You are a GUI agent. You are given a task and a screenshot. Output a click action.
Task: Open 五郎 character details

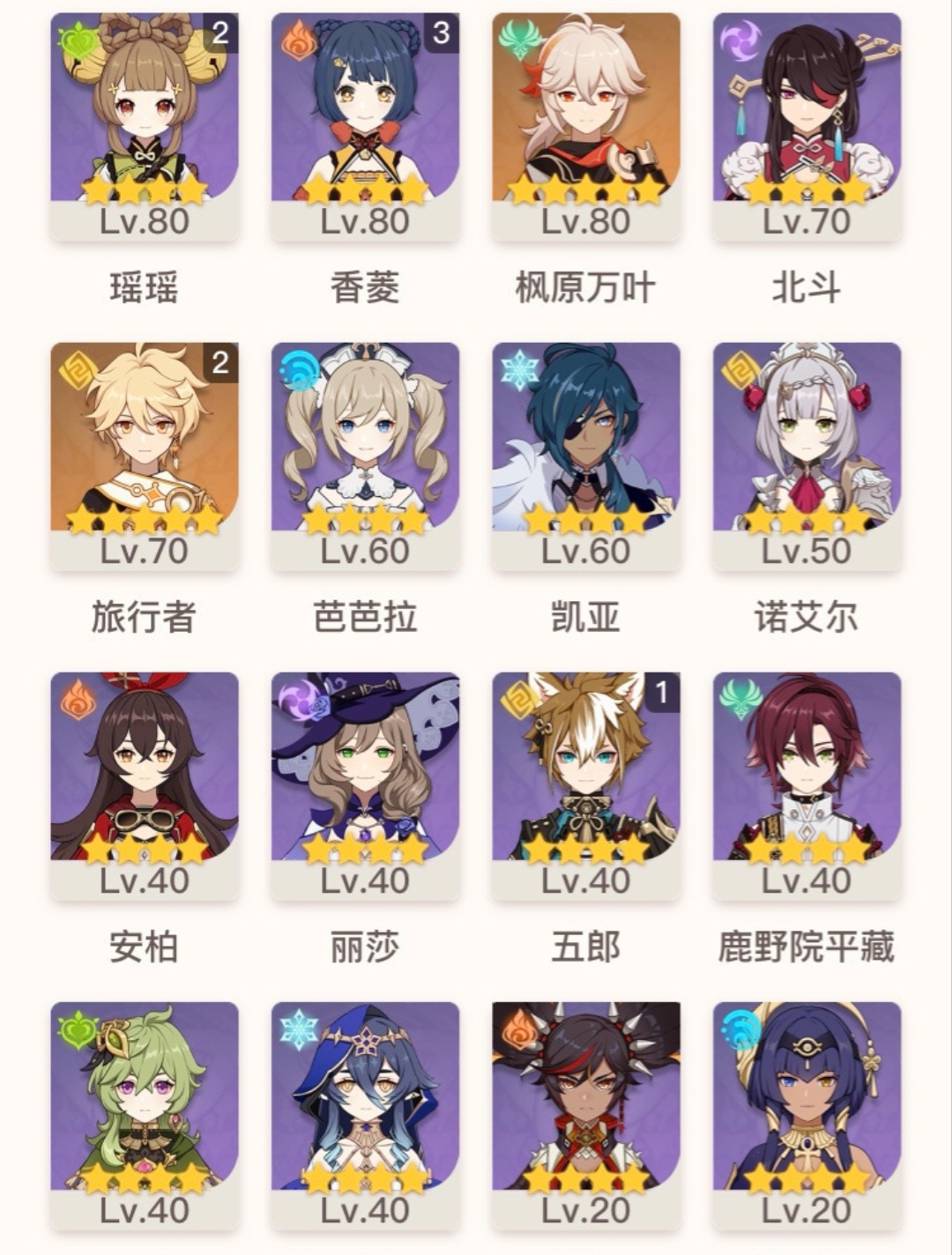click(585, 783)
